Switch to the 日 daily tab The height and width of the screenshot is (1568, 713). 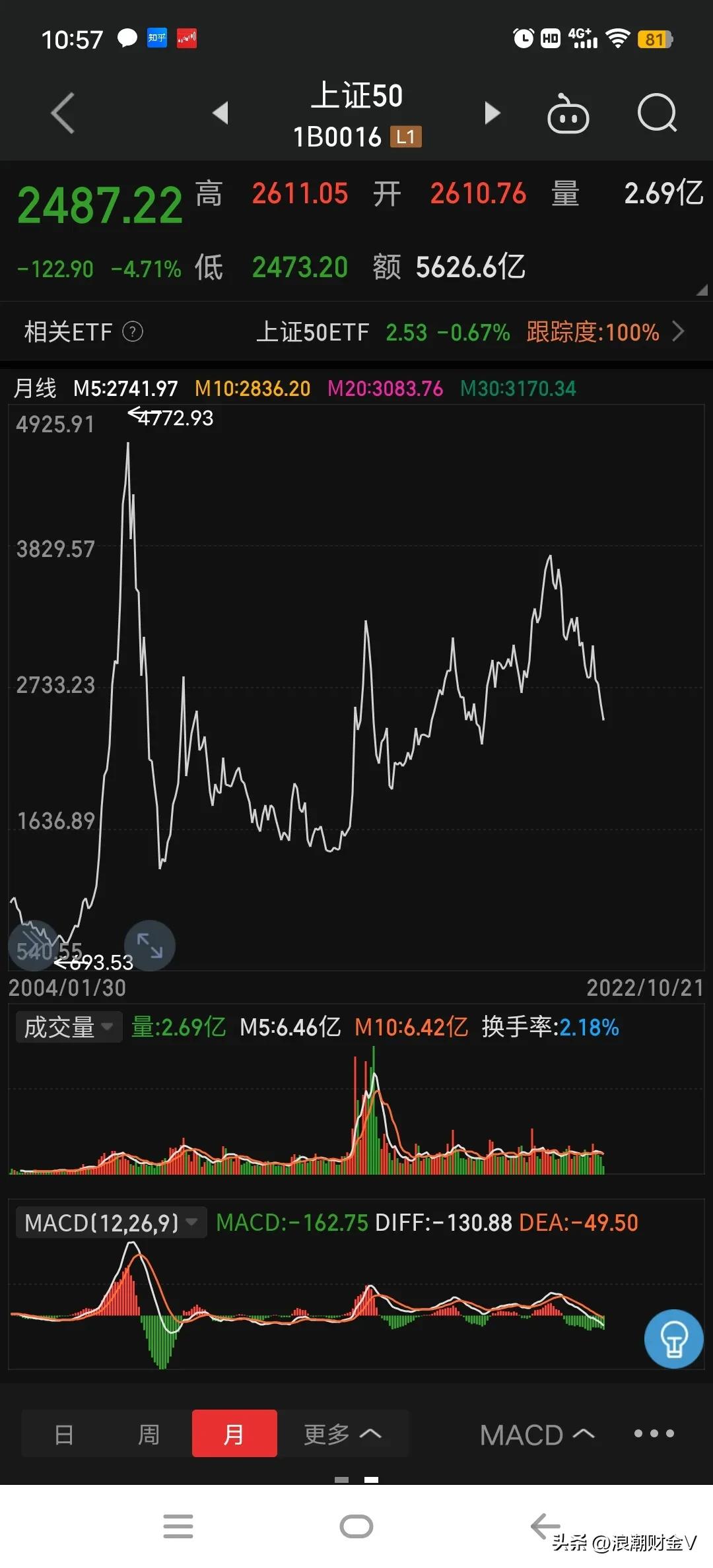coord(64,1434)
